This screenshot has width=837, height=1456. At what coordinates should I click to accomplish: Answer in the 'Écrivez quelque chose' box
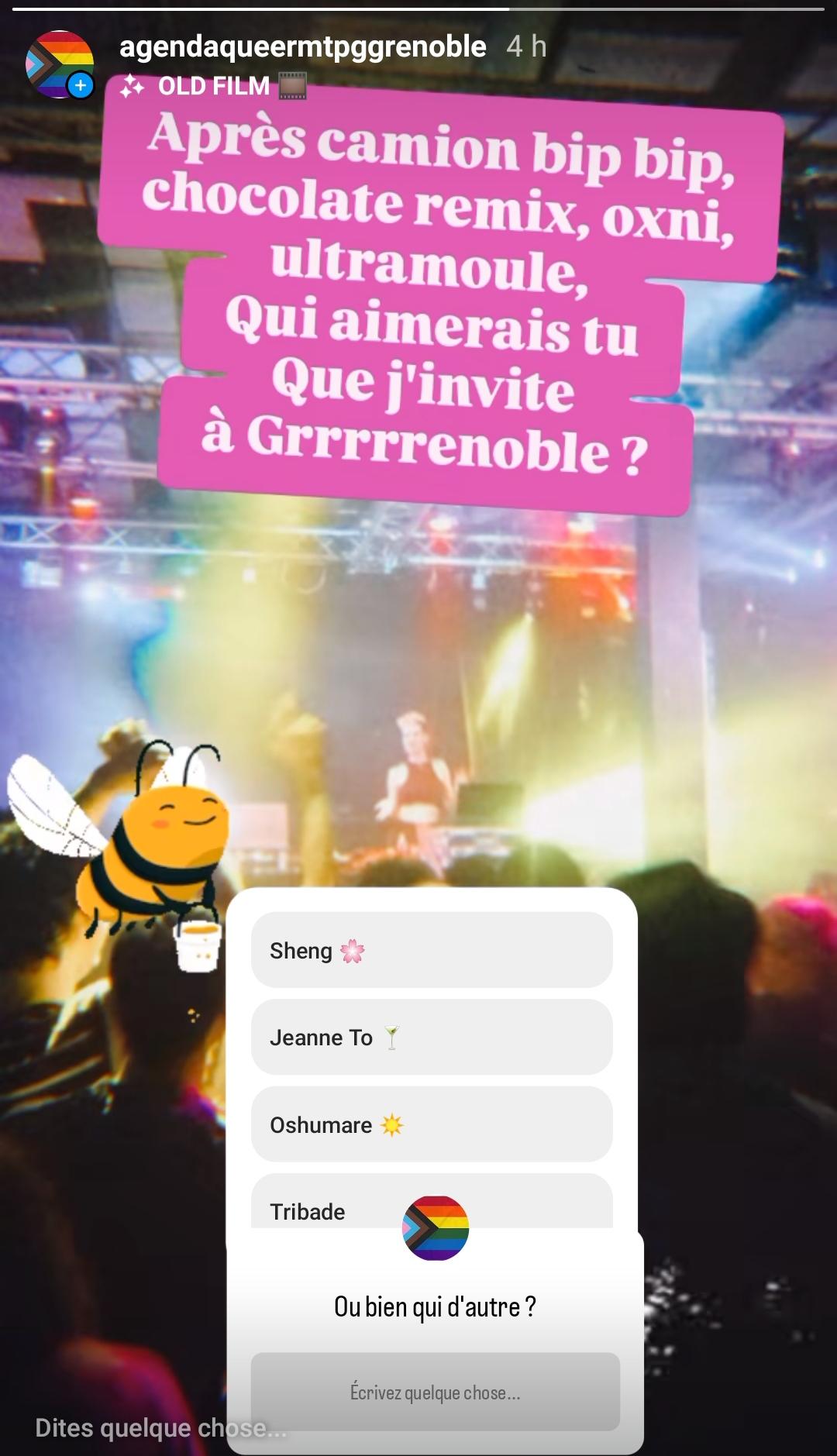click(435, 1392)
